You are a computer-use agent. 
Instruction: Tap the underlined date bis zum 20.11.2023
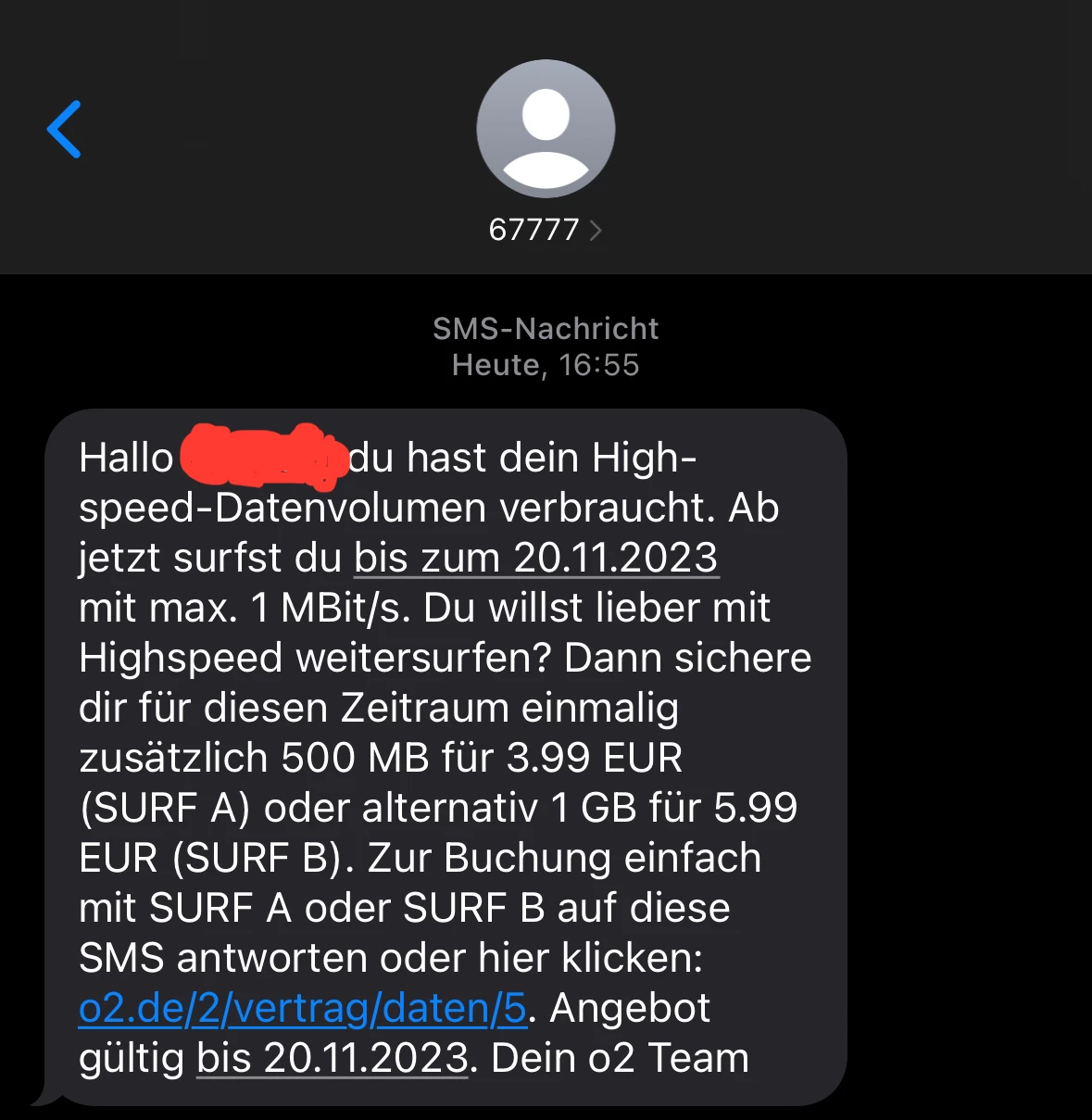(535, 559)
